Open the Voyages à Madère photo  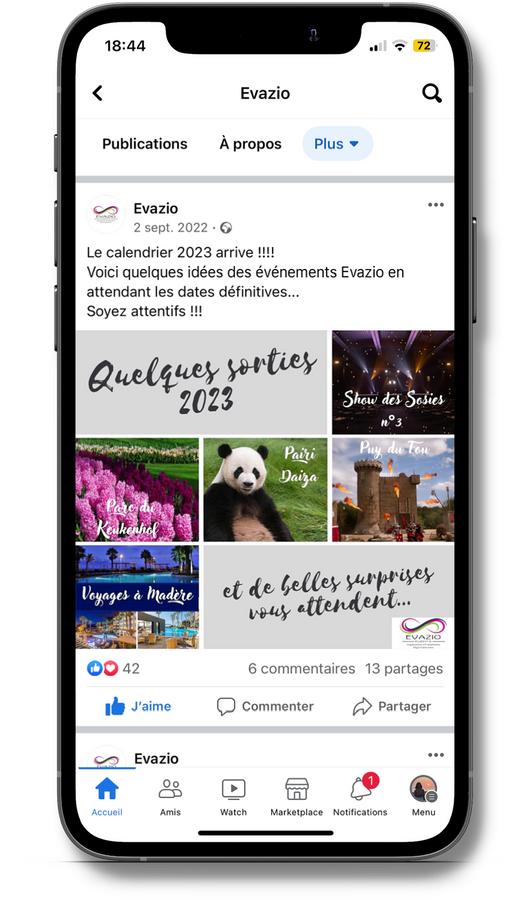[138, 597]
